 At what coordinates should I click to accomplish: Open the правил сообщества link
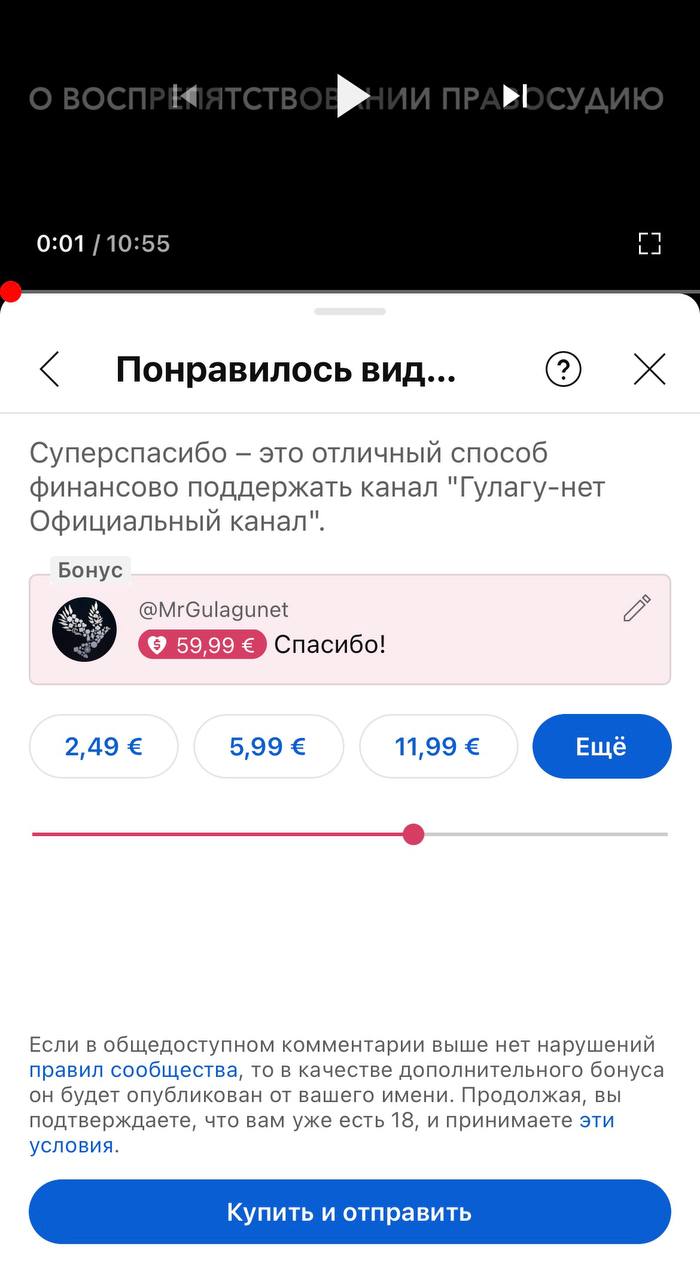133,1070
